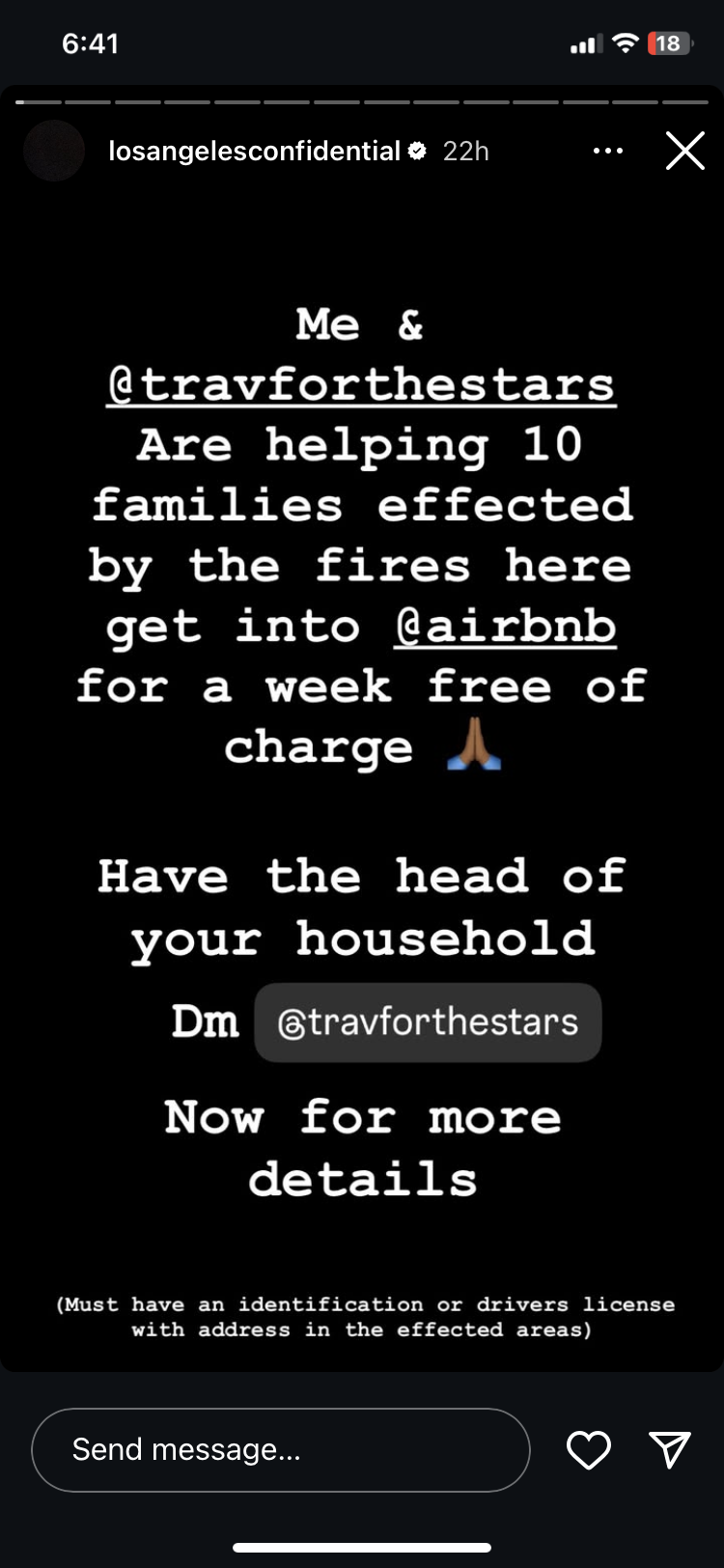Screen dimensions: 724x1568
Task: Like this story with the heart
Action: coord(588,1449)
